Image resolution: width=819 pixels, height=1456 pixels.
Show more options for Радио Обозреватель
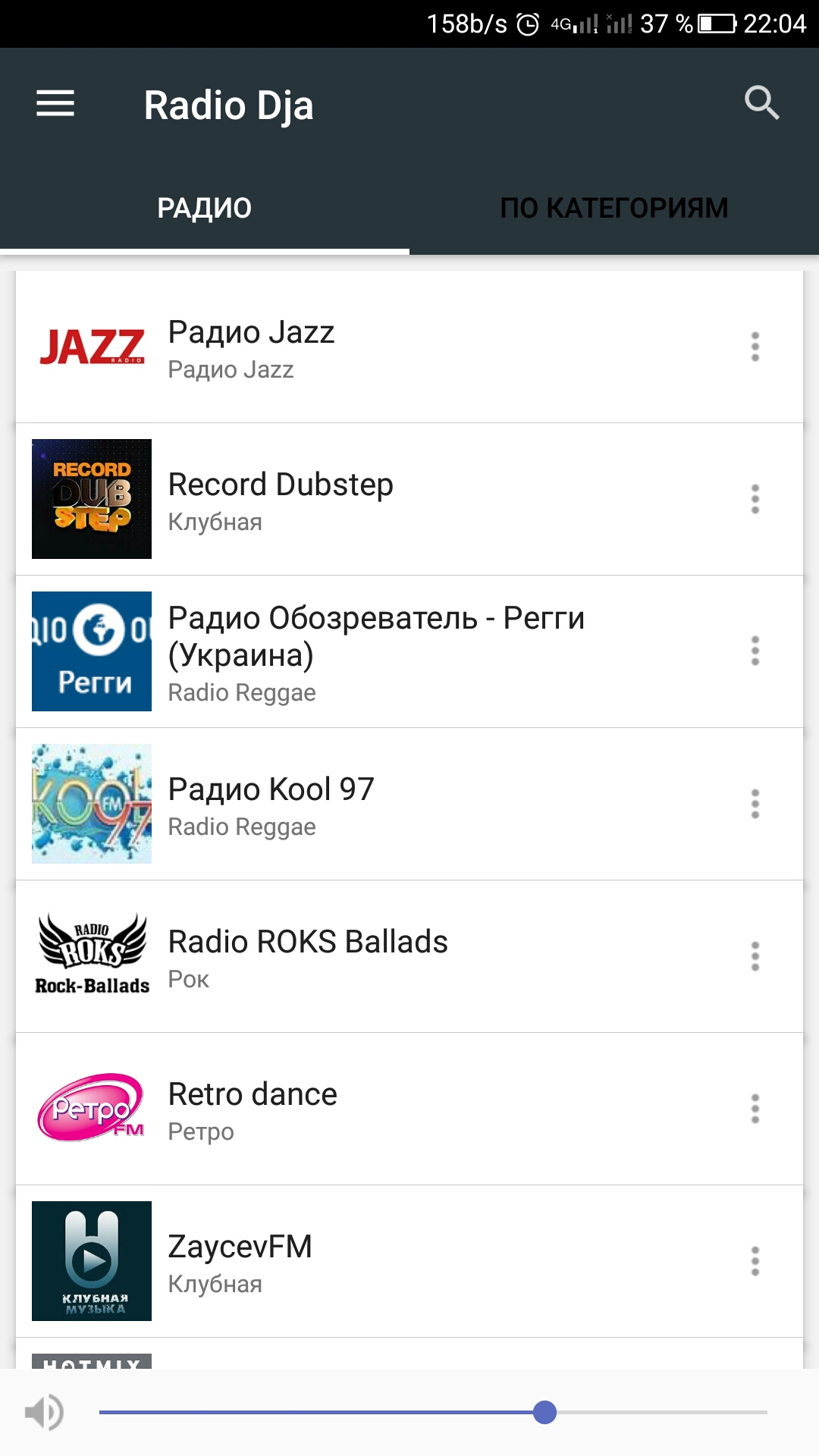[755, 651]
